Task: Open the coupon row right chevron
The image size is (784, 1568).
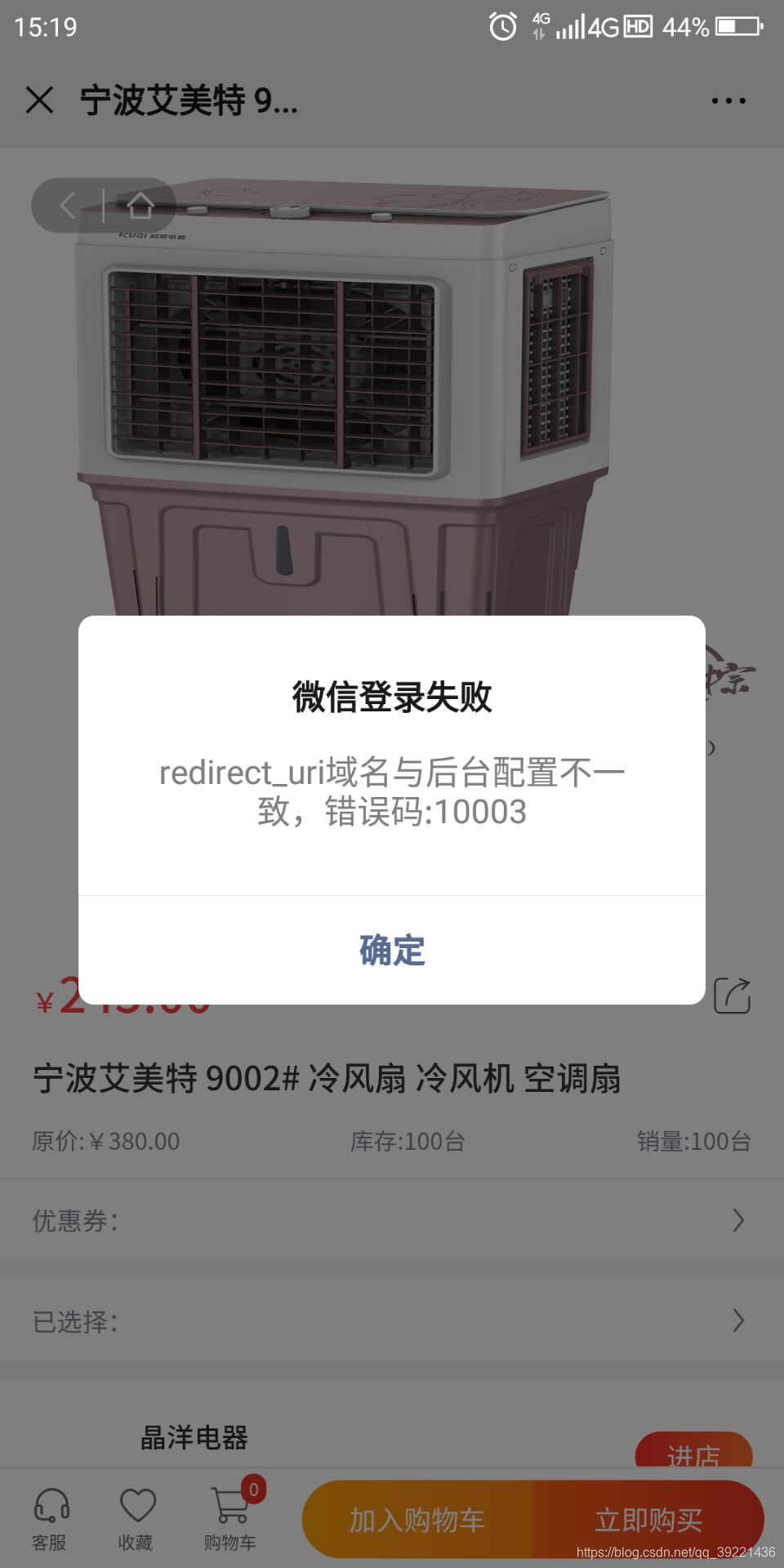Action: (x=739, y=1218)
